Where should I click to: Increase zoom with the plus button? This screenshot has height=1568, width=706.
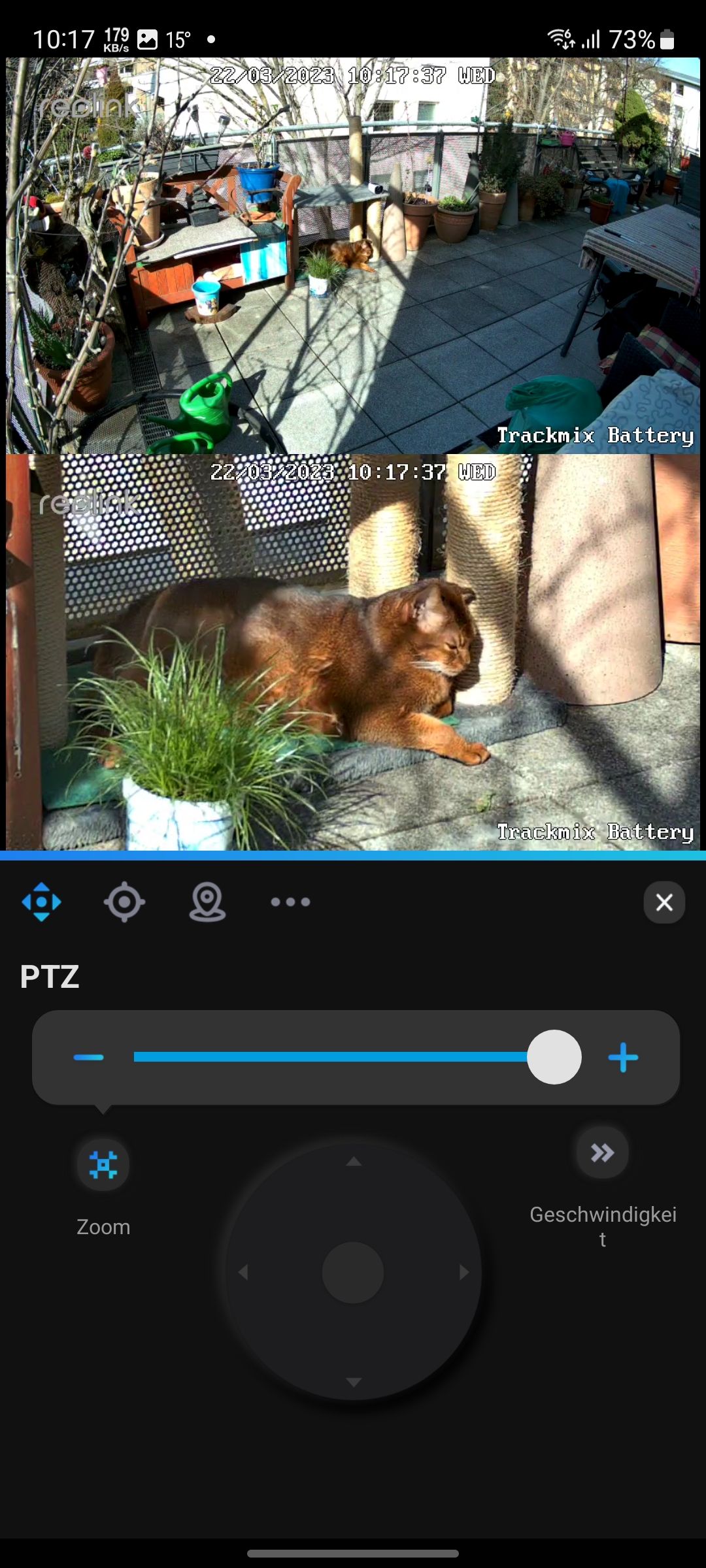pos(623,1058)
